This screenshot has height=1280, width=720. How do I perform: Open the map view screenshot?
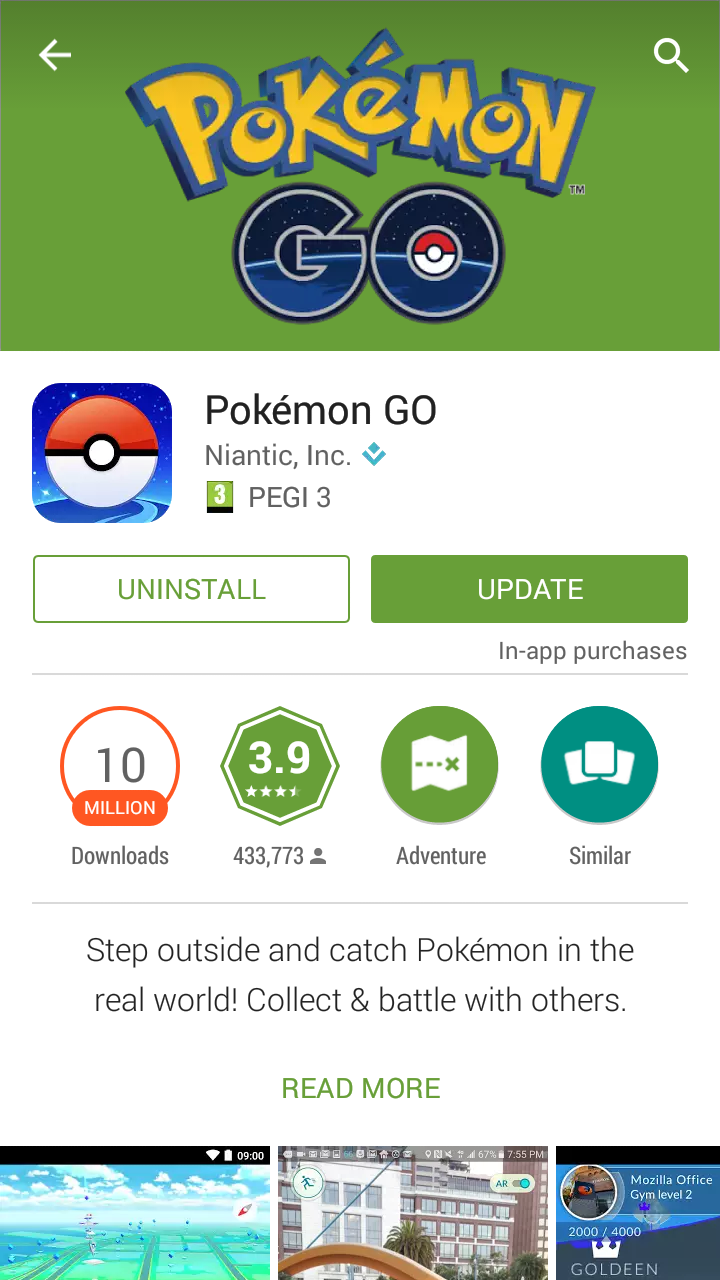[135, 1212]
